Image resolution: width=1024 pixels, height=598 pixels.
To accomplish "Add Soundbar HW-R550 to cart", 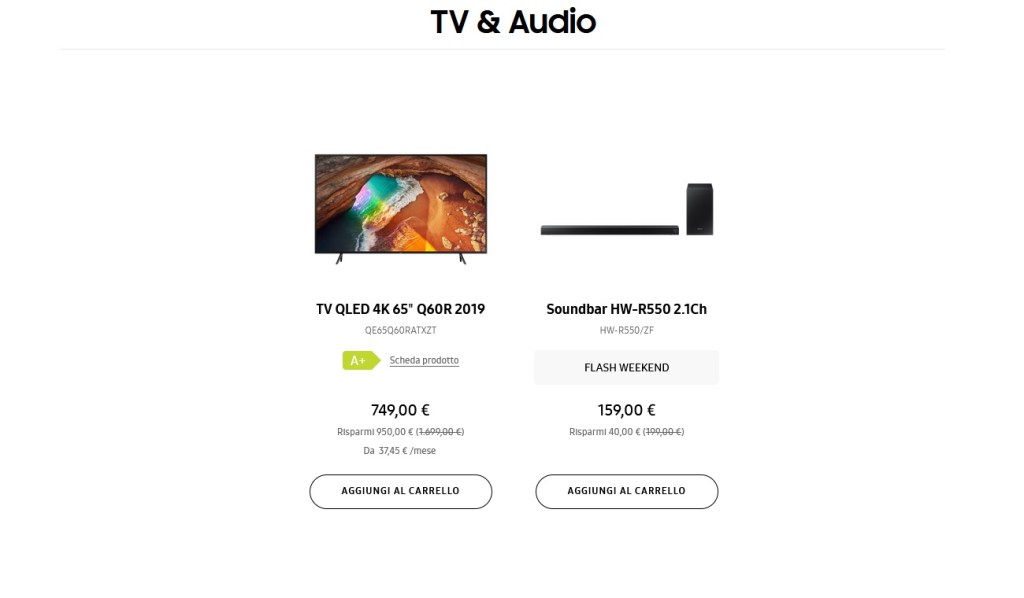I will pos(626,491).
